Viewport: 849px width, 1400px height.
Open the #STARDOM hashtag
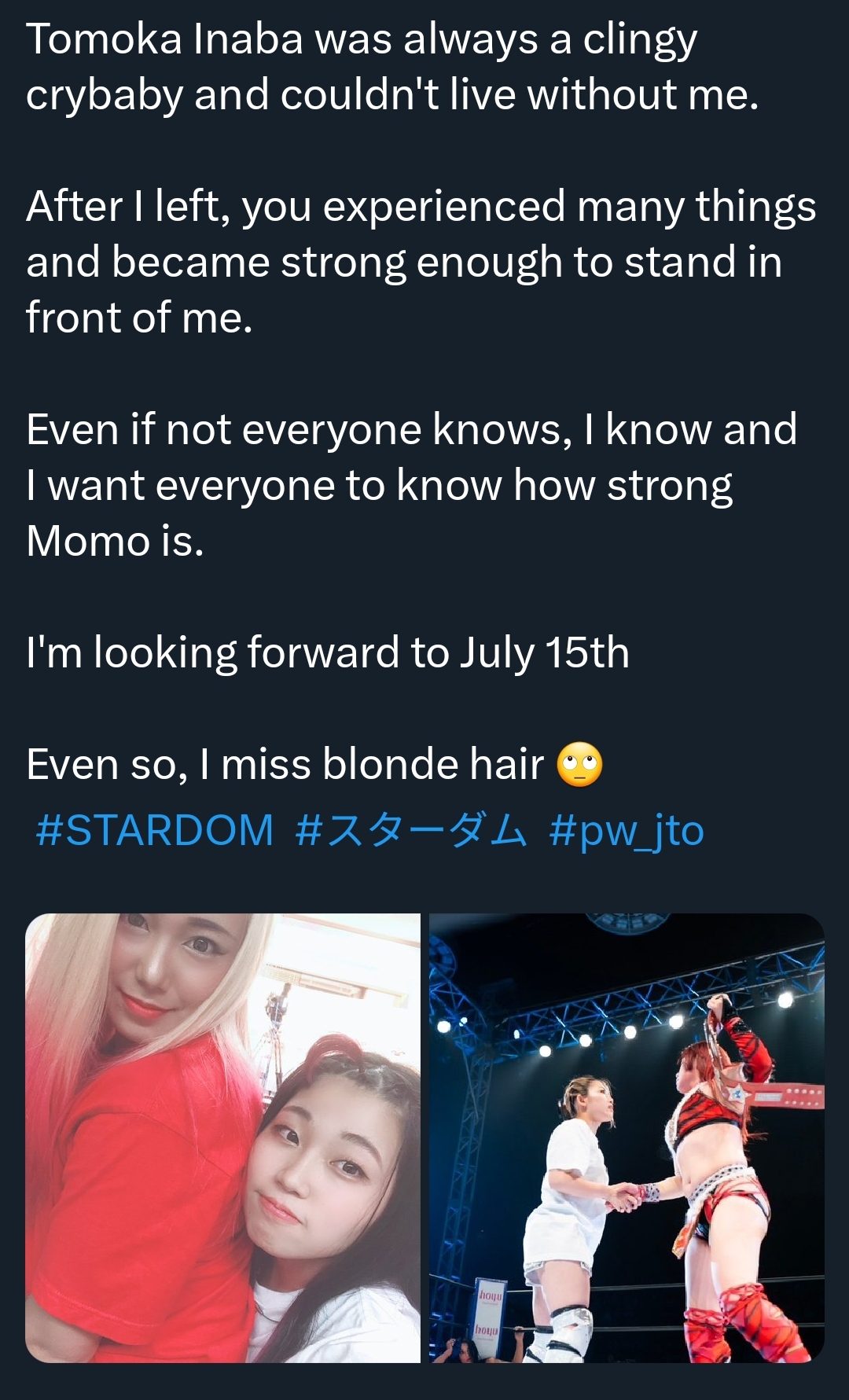(x=155, y=830)
